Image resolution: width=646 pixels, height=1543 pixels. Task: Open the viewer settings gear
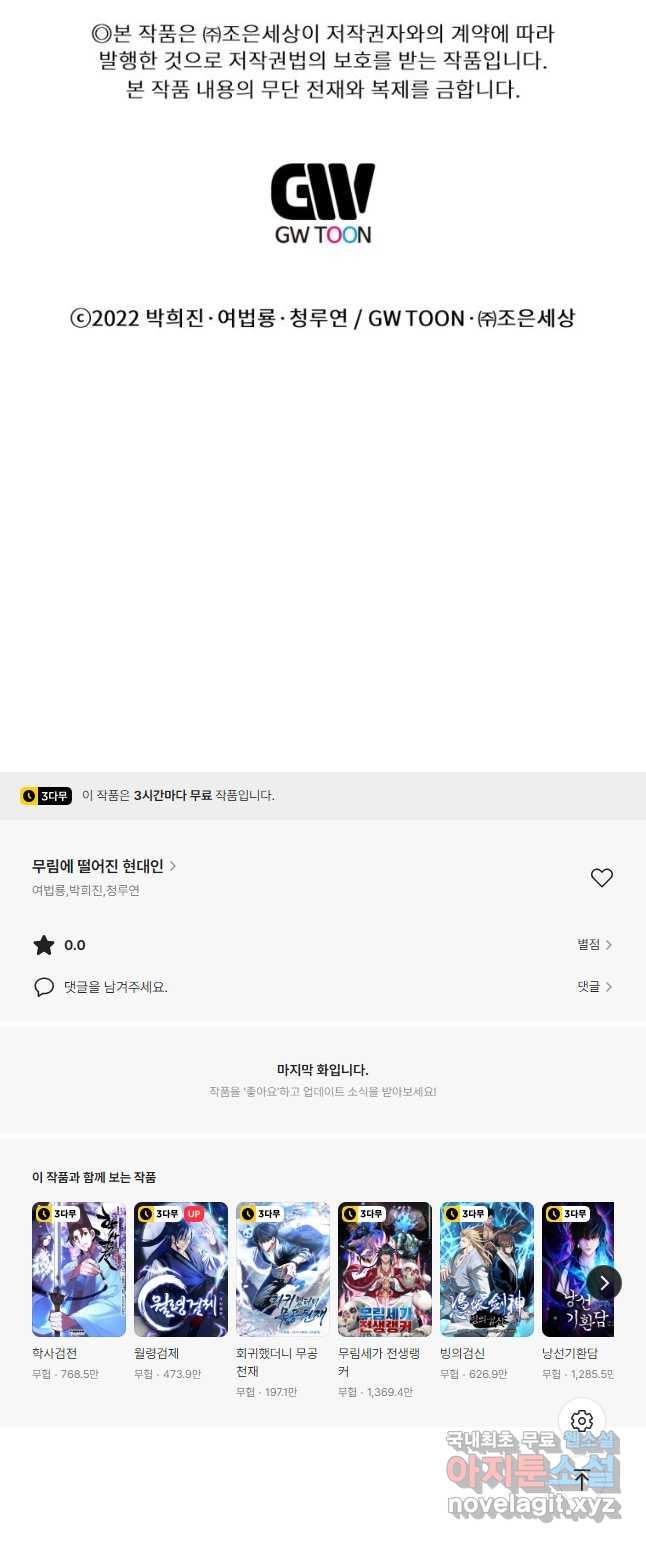click(x=582, y=1421)
